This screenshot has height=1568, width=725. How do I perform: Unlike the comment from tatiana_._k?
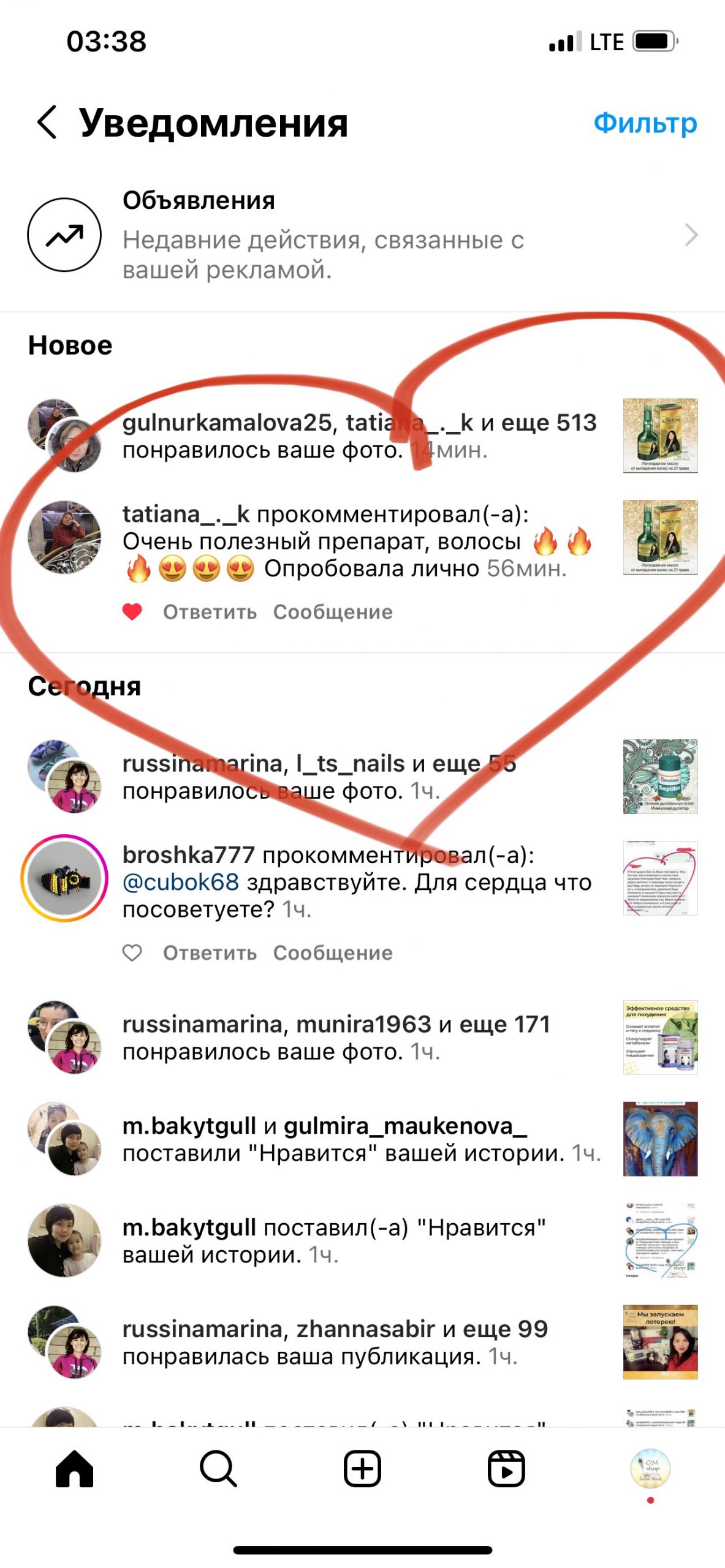pyautogui.click(x=132, y=611)
